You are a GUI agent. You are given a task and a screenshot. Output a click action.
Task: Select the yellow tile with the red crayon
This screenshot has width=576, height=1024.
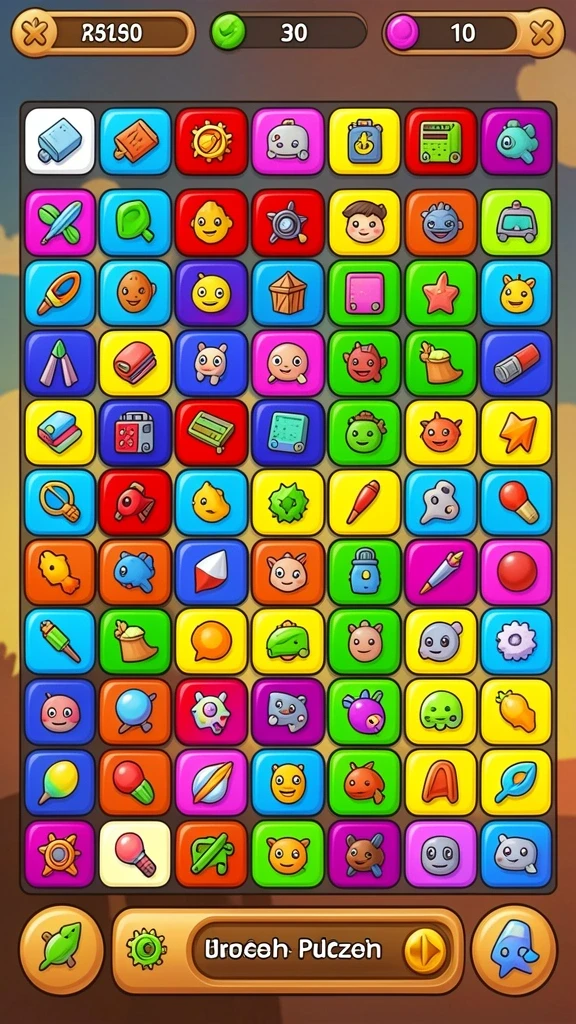point(364,502)
